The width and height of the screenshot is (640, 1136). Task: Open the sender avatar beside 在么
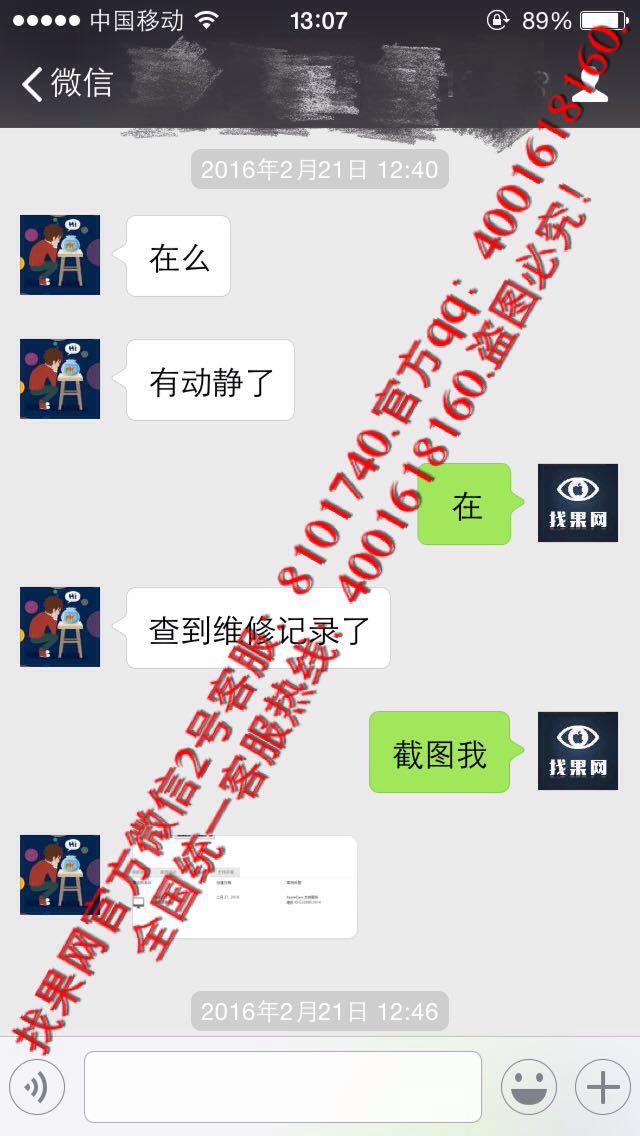pos(59,254)
